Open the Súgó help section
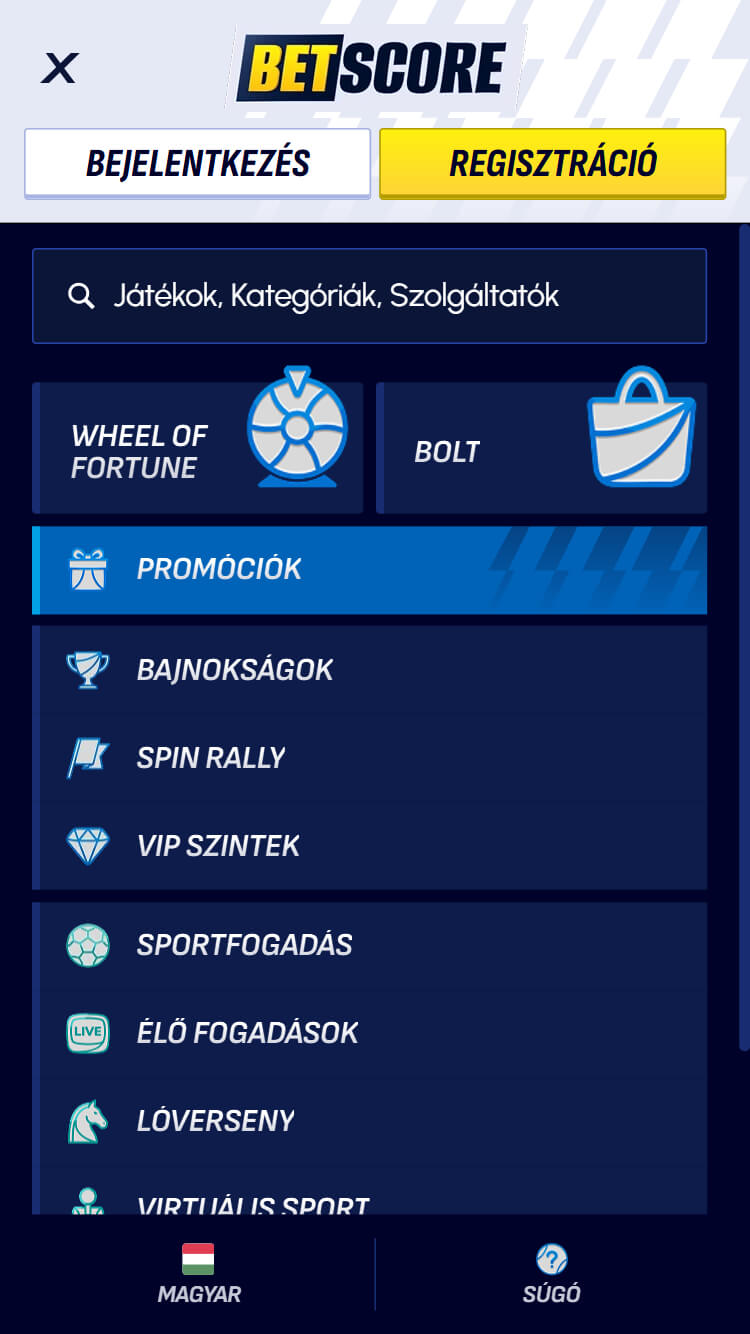The width and height of the screenshot is (750, 1334). tap(552, 1274)
